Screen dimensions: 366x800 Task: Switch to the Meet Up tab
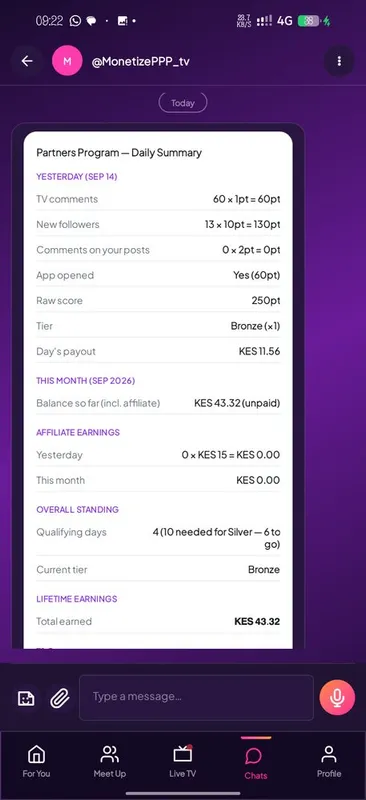(x=109, y=761)
